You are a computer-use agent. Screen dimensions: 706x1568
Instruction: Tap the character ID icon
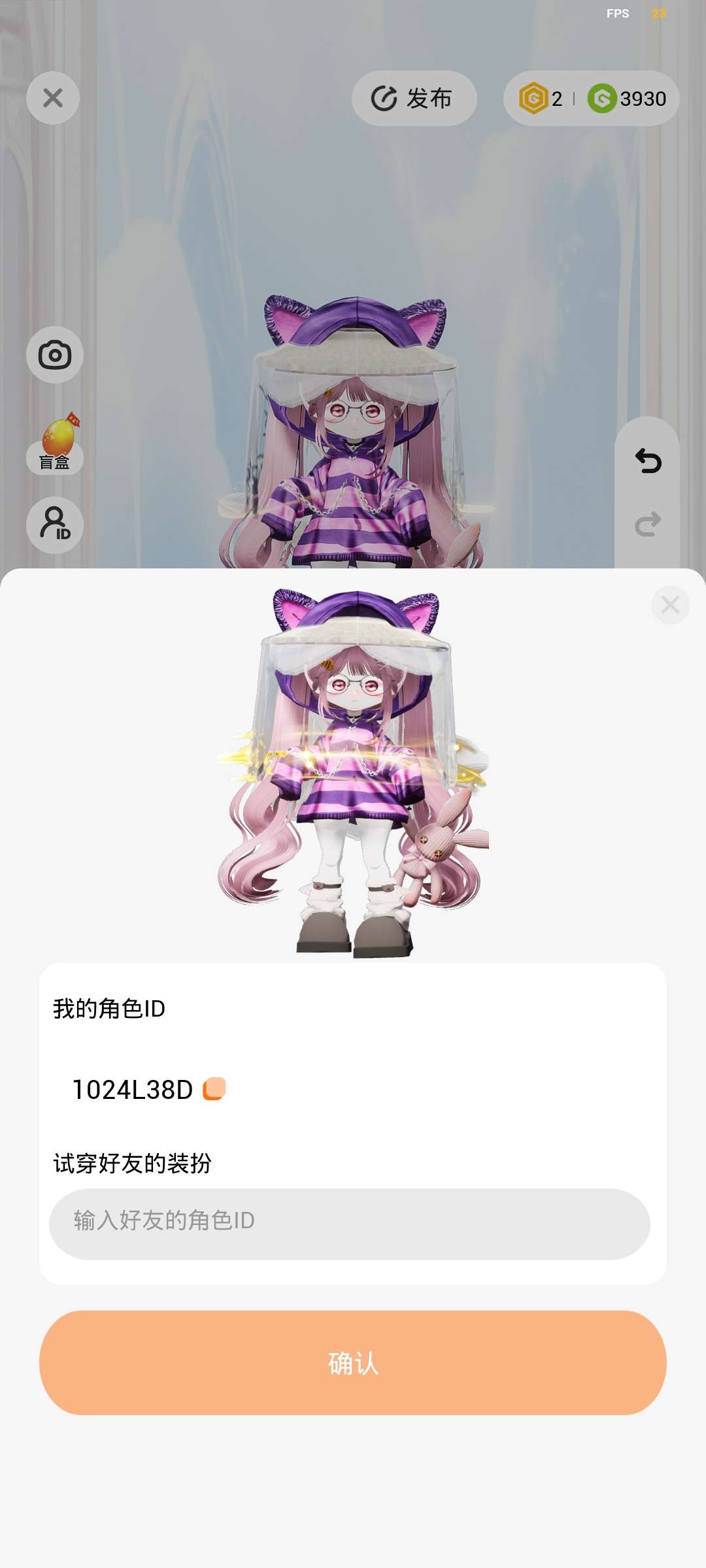pyautogui.click(x=55, y=525)
